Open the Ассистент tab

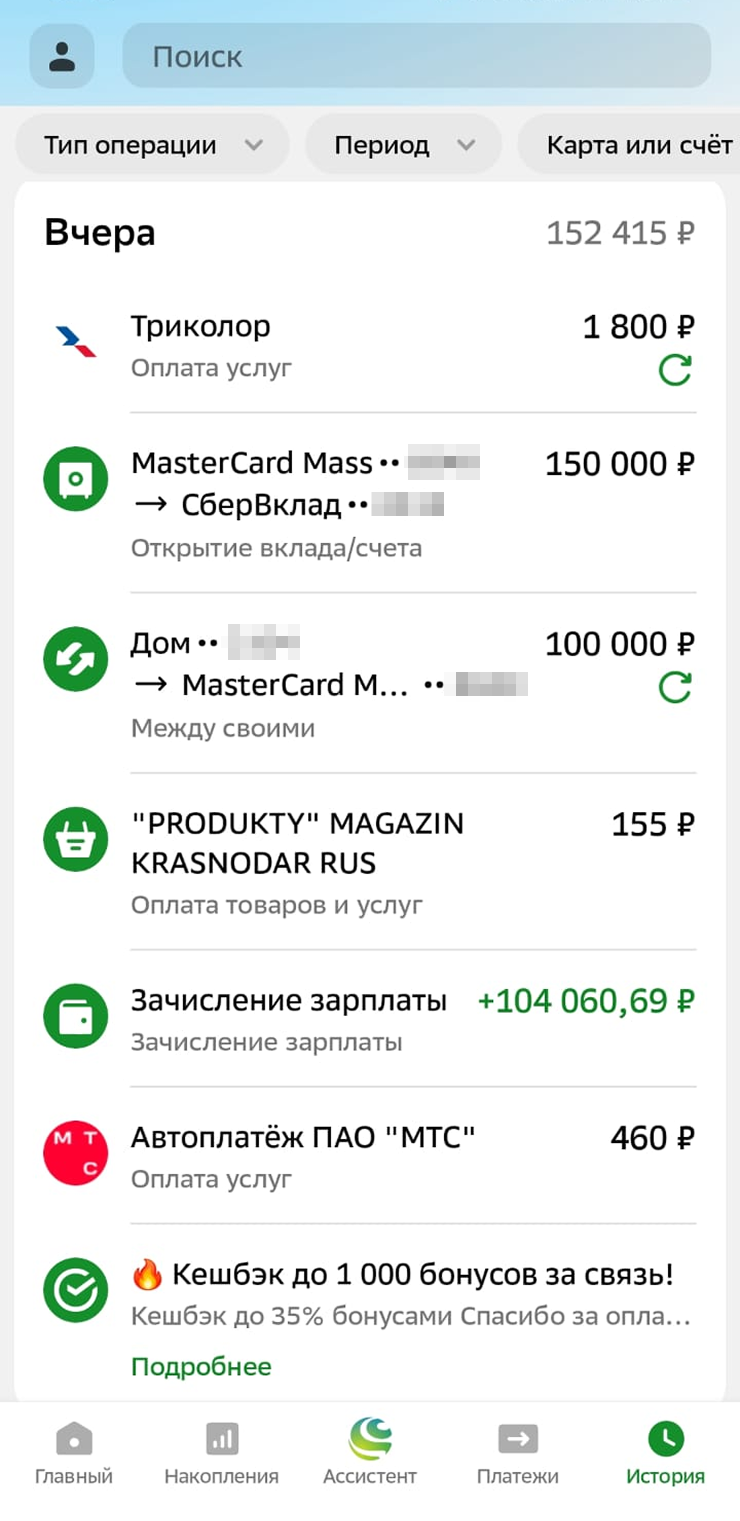(x=370, y=1454)
